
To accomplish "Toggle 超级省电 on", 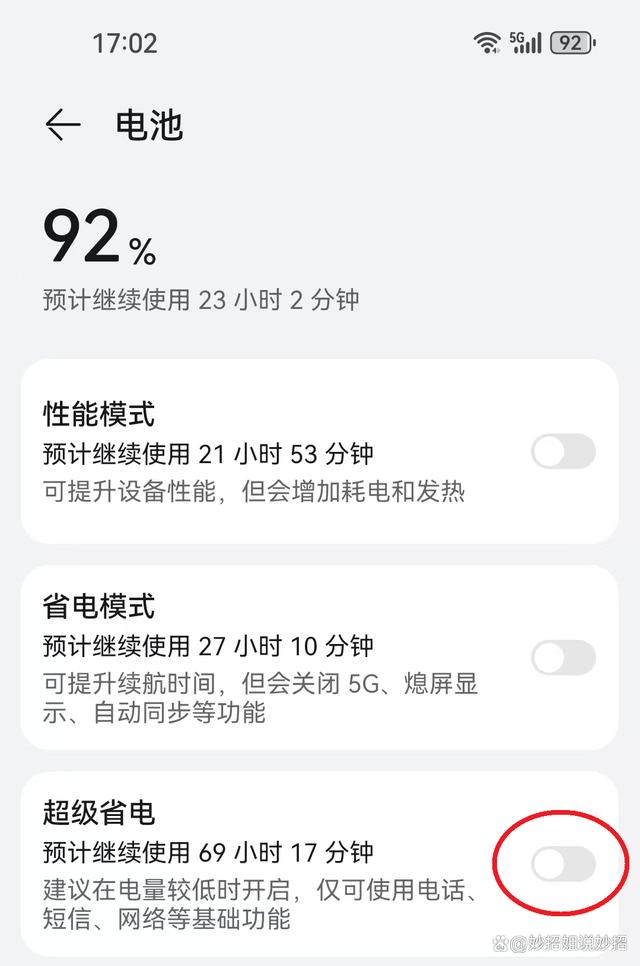I will 563,865.
